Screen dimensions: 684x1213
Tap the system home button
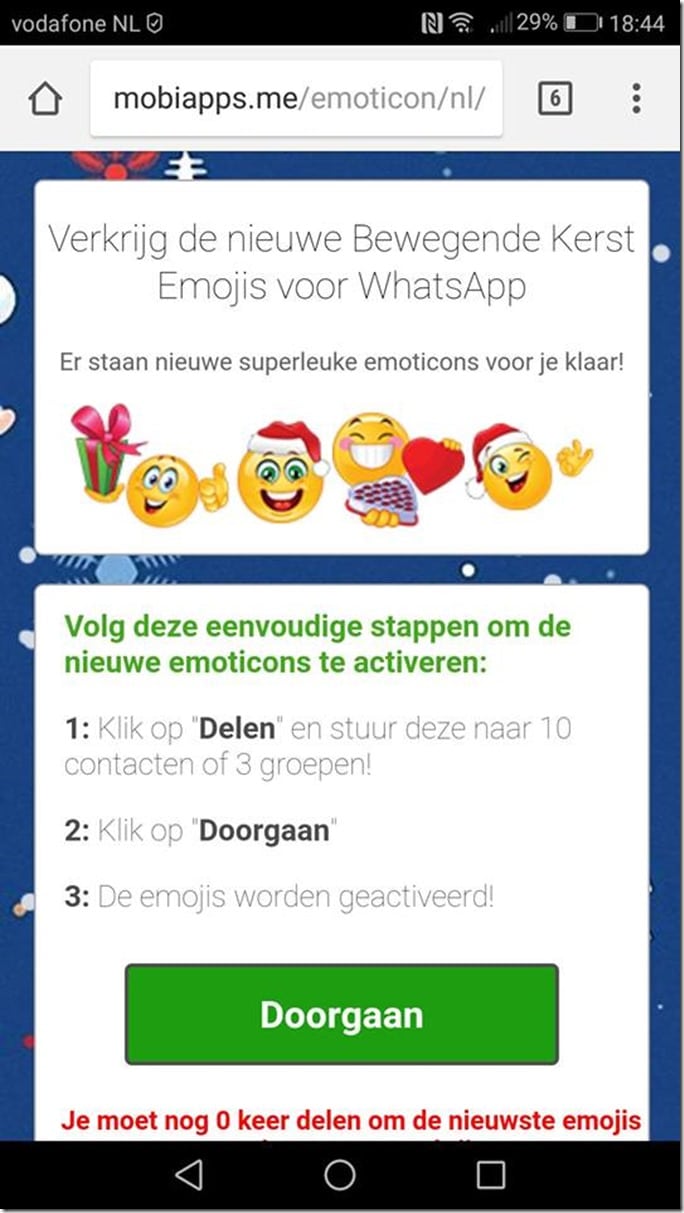340,1175
